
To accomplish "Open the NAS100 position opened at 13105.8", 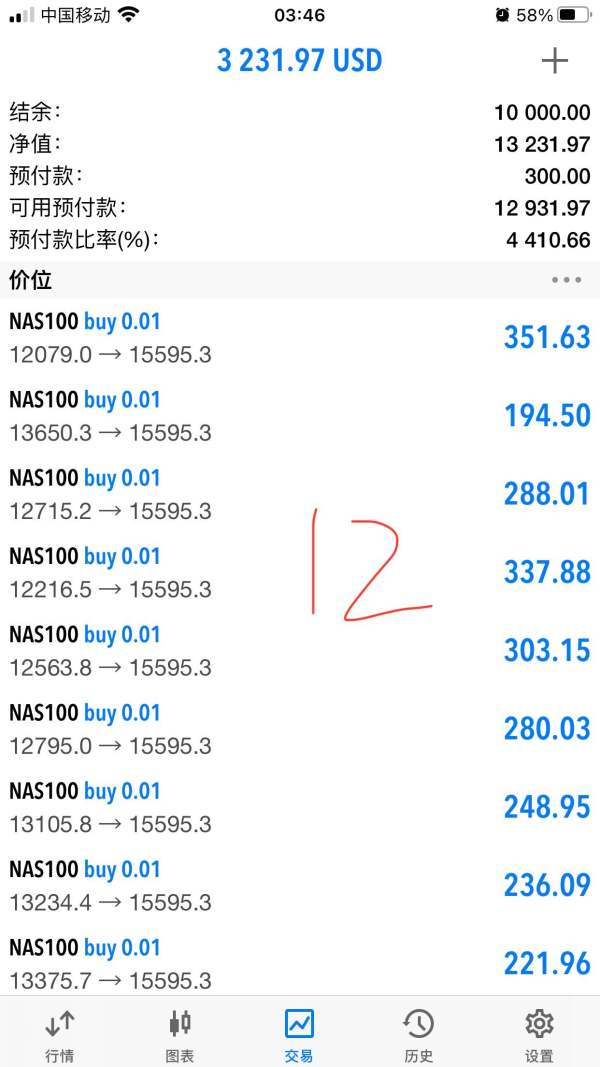I will click(x=300, y=807).
